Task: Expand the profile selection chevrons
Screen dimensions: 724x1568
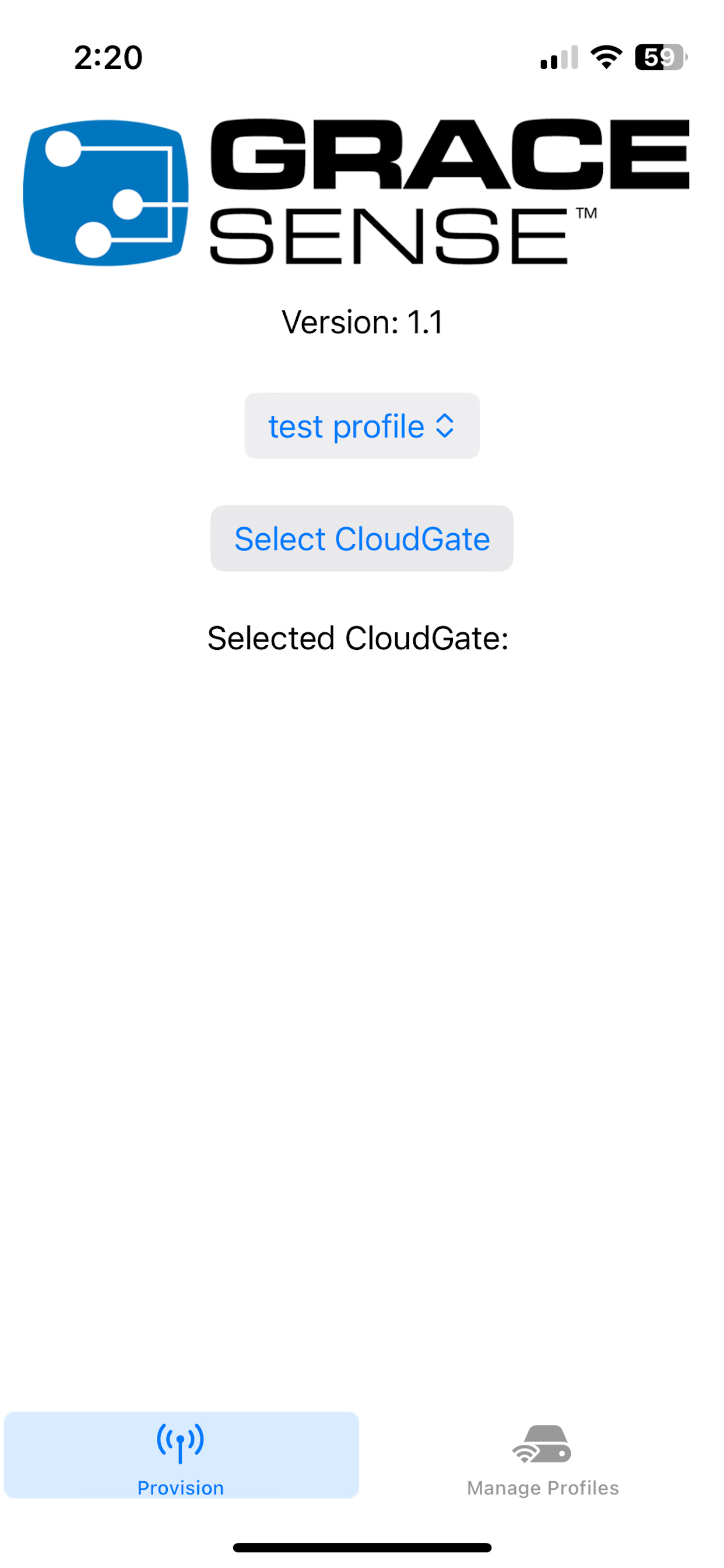Action: tap(445, 426)
